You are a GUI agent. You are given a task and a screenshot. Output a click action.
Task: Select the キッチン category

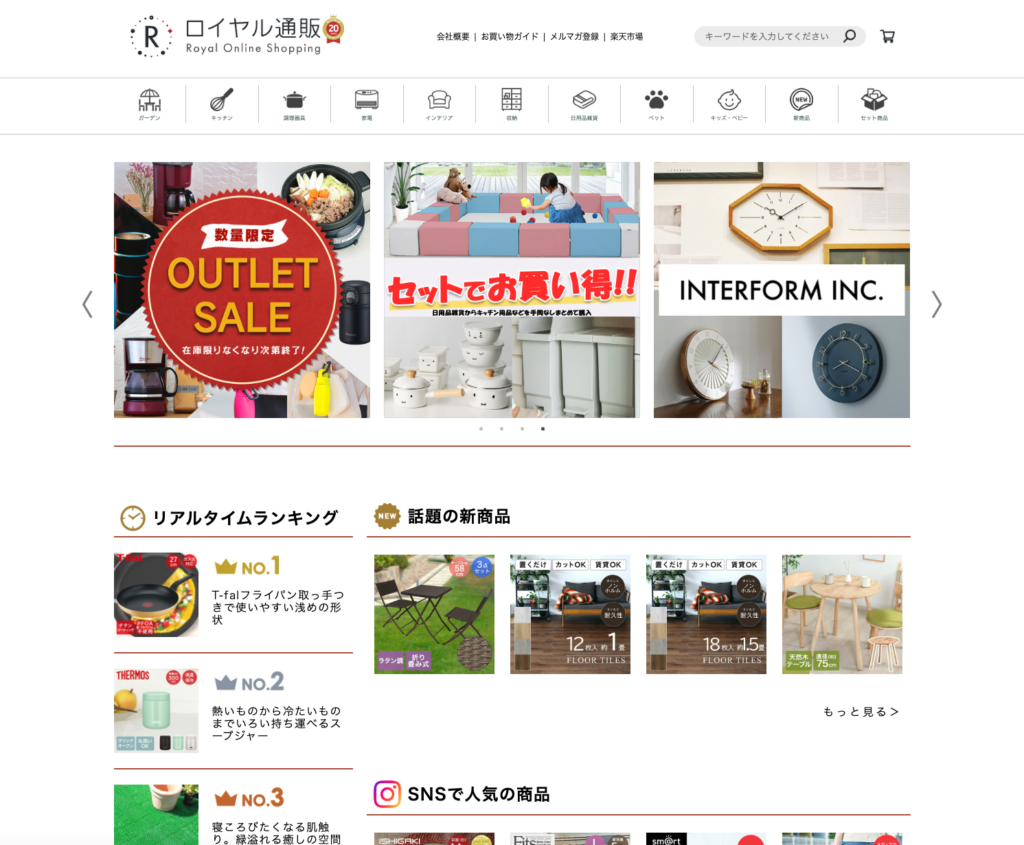(222, 105)
